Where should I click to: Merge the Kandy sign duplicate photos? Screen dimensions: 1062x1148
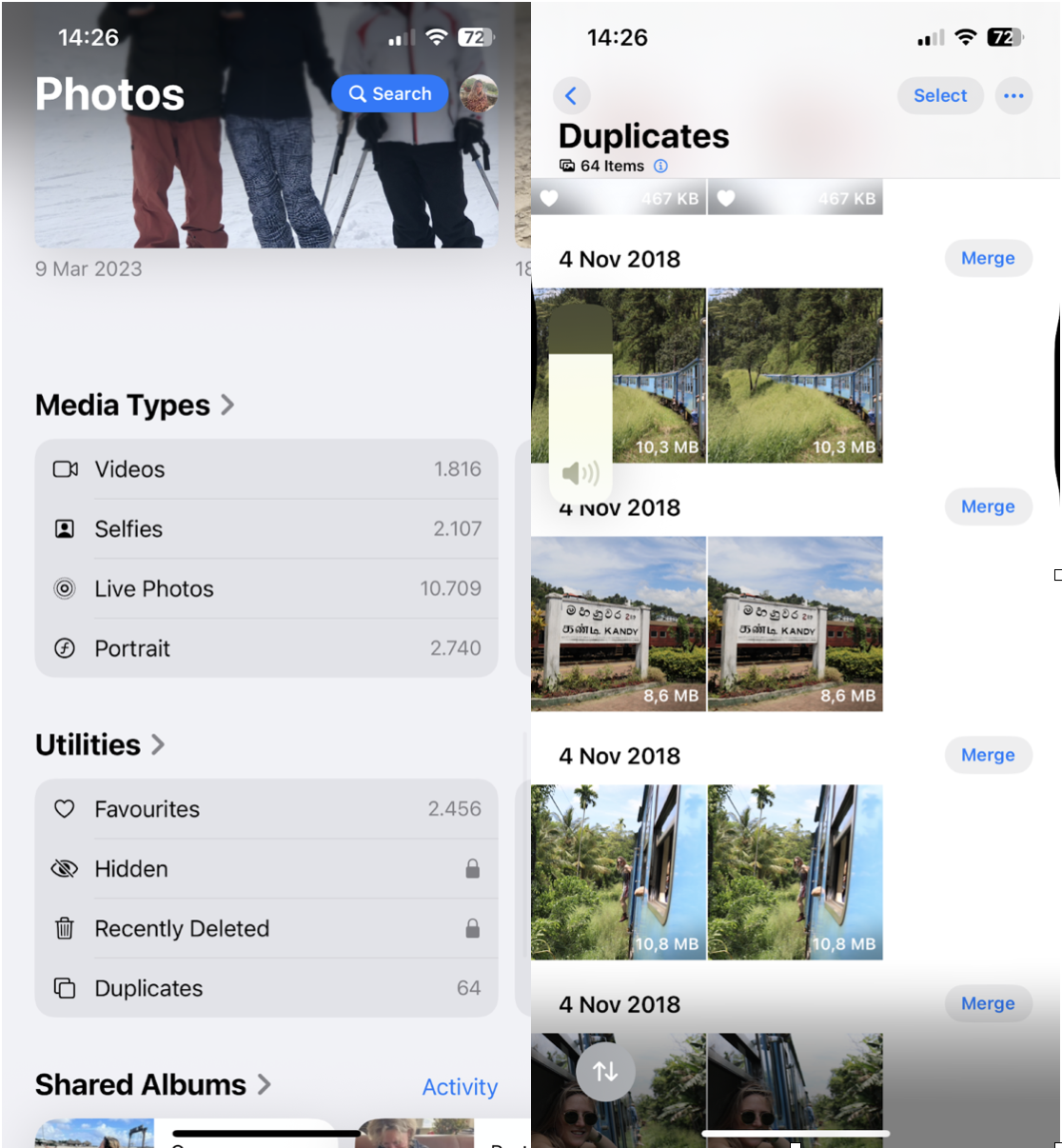tap(987, 506)
